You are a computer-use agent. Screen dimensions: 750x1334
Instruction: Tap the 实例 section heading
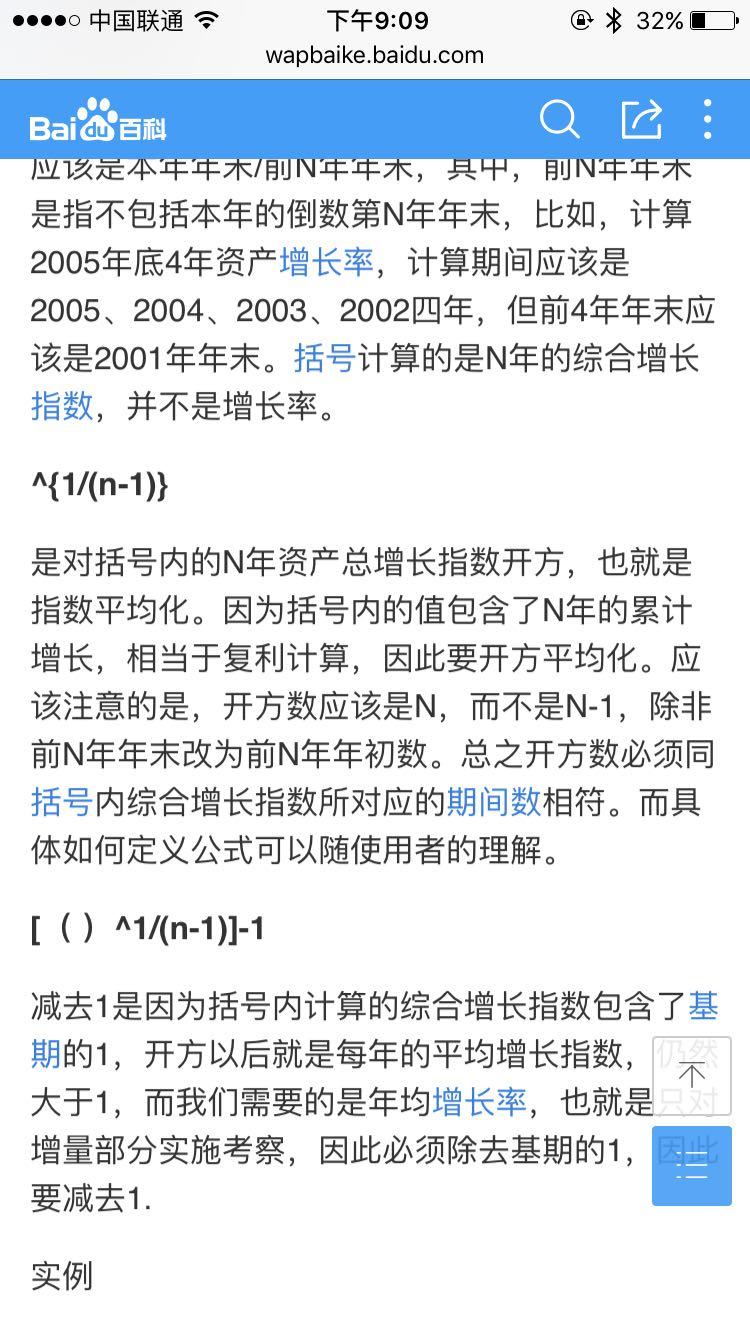click(62, 1277)
